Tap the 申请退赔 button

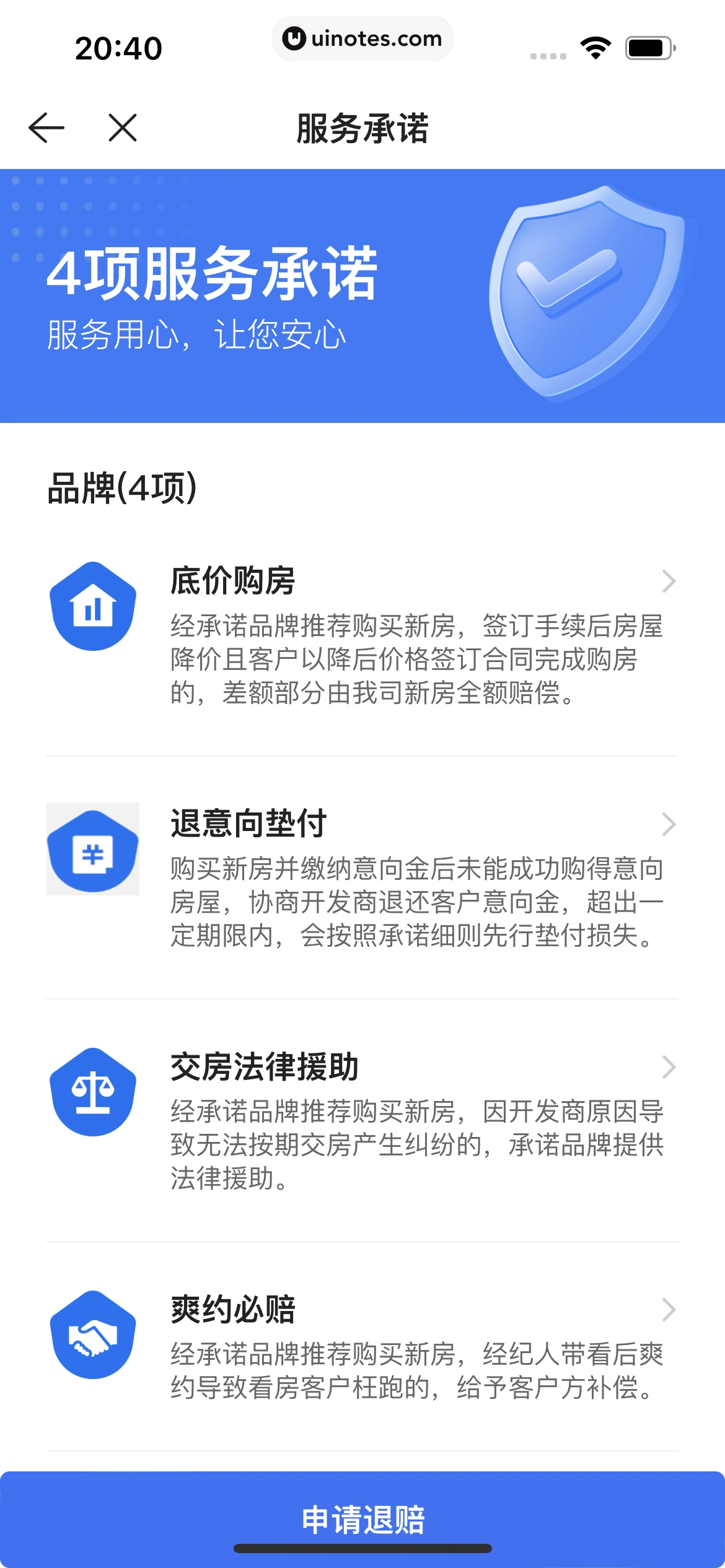pos(362,1518)
